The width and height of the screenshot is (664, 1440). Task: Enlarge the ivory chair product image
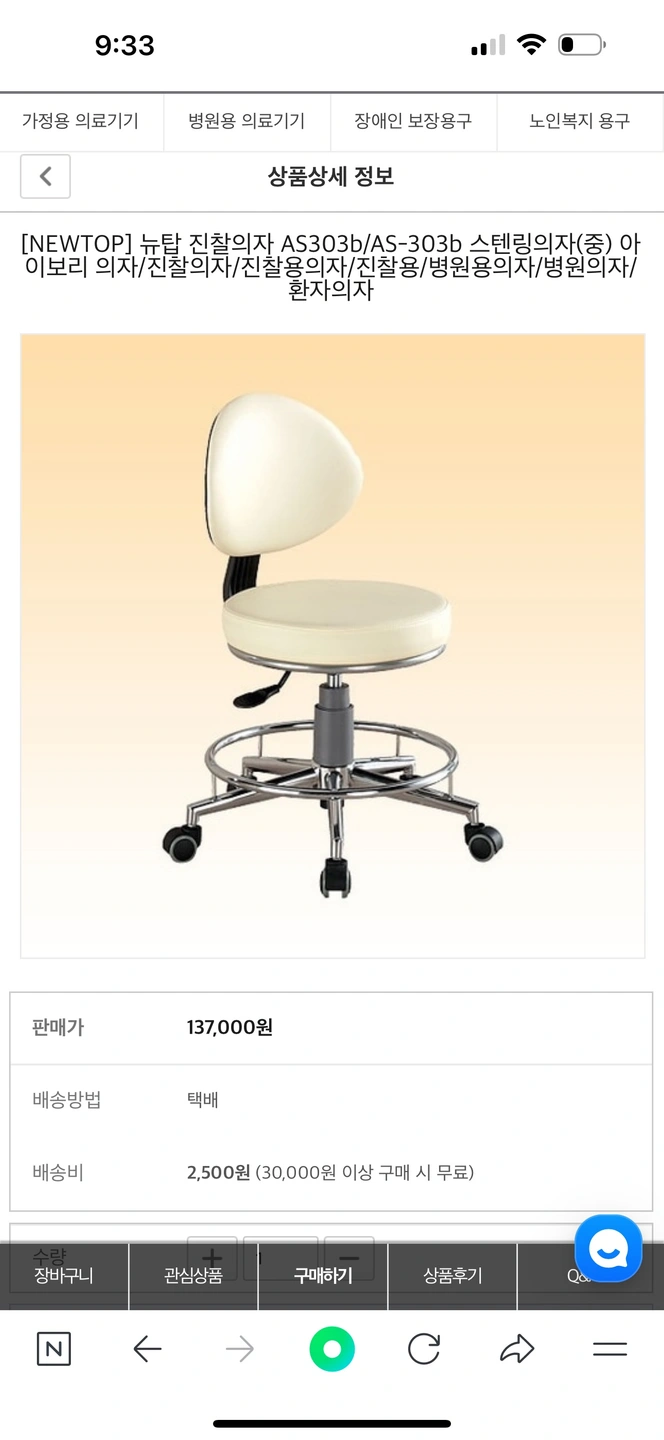pyautogui.click(x=332, y=646)
